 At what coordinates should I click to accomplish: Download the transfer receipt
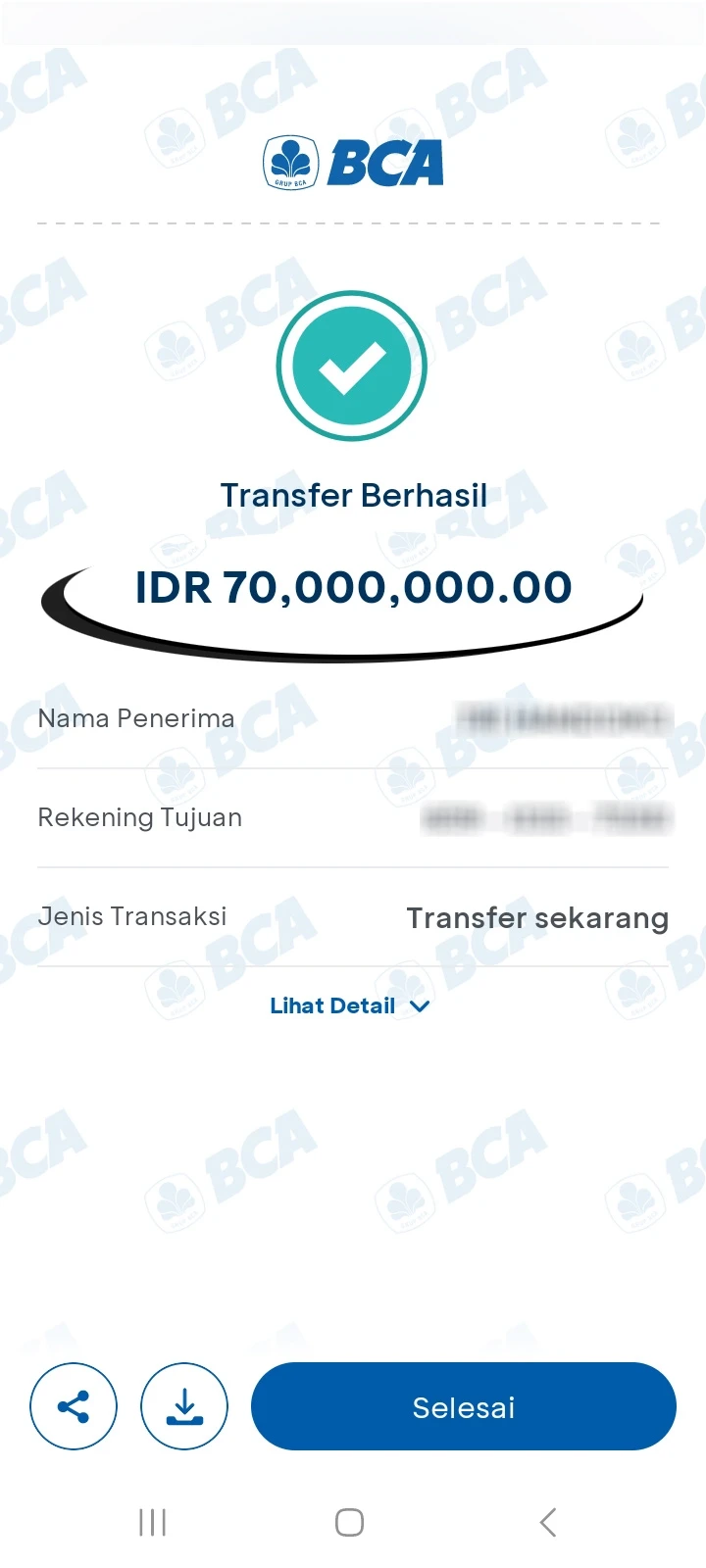tap(184, 1406)
